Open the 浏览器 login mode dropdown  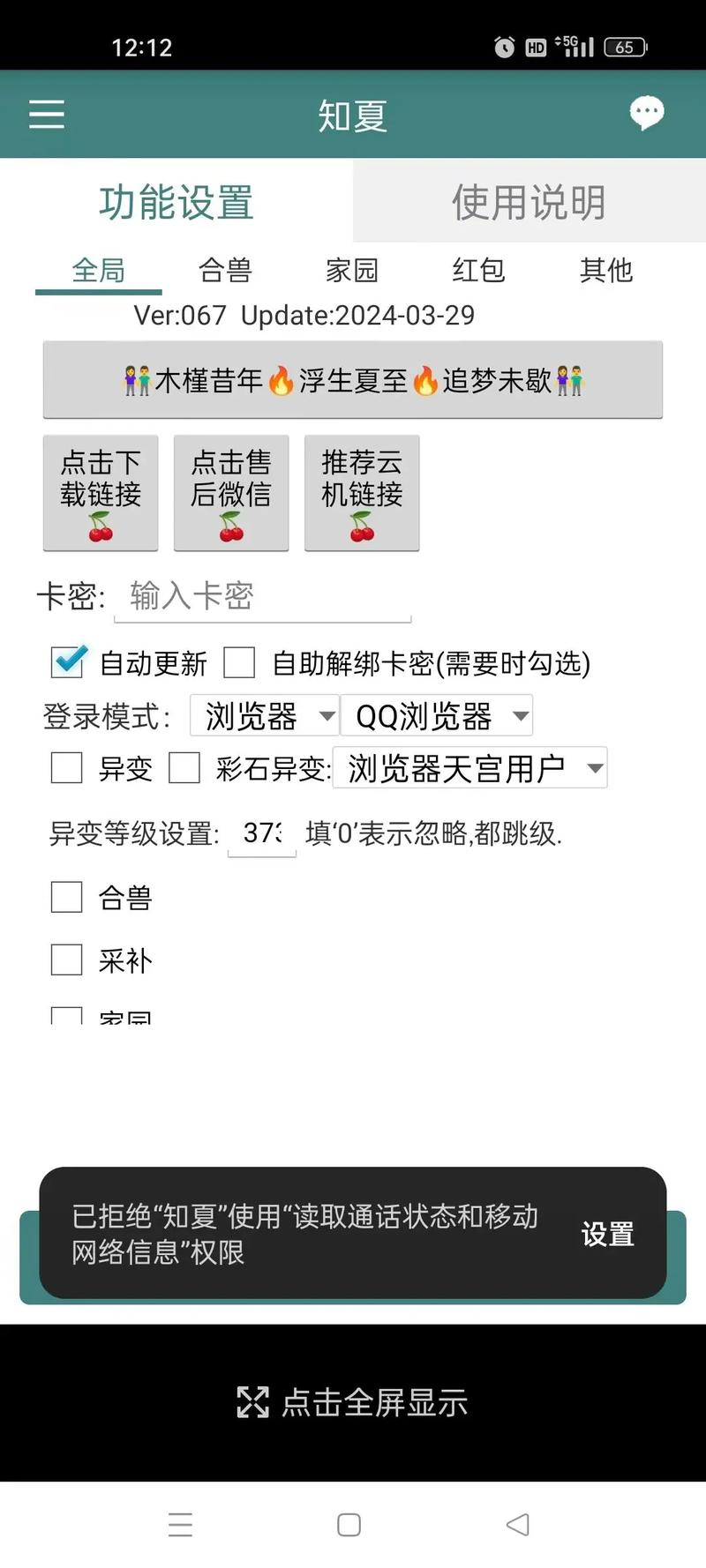pos(264,716)
